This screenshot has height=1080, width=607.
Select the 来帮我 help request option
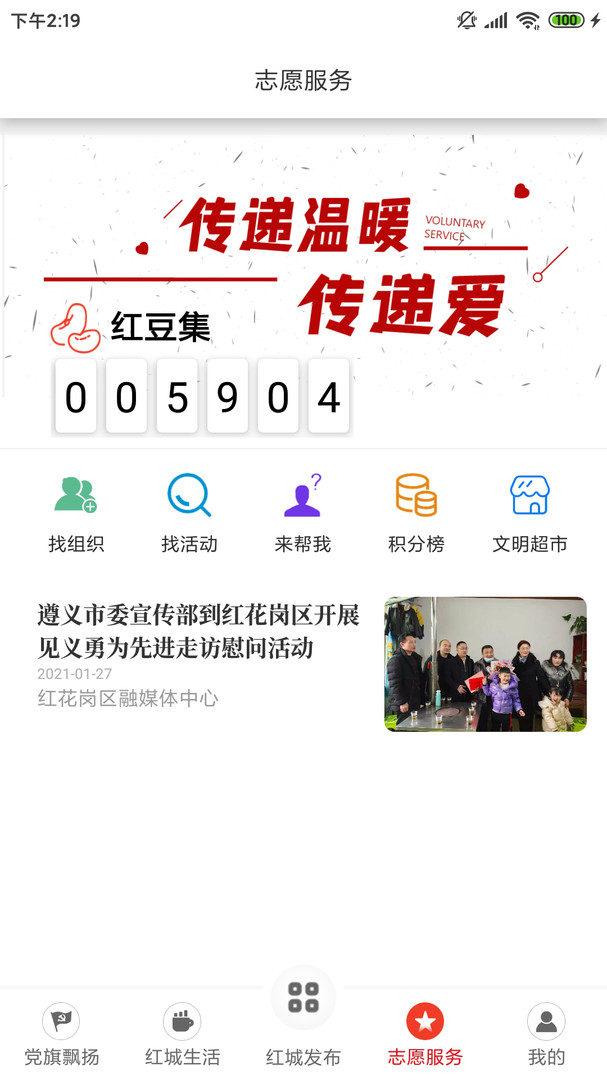302,514
